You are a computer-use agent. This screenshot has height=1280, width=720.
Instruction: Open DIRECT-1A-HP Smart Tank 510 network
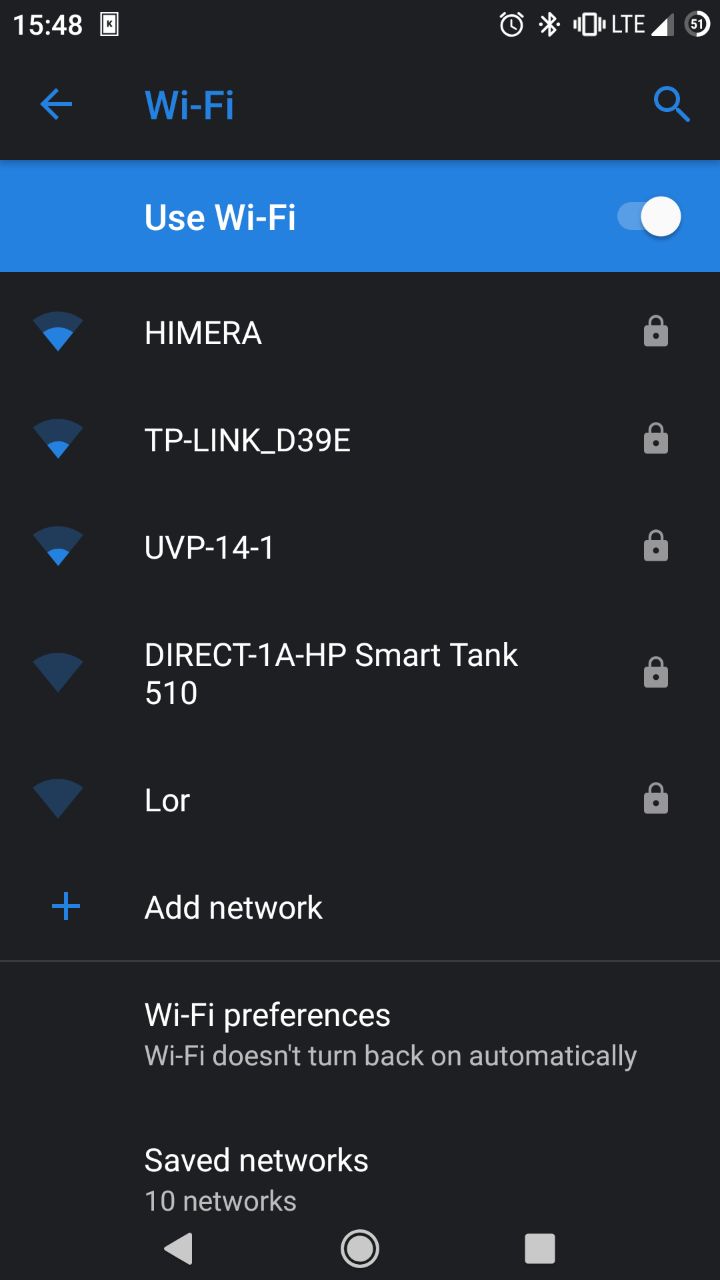coord(360,674)
